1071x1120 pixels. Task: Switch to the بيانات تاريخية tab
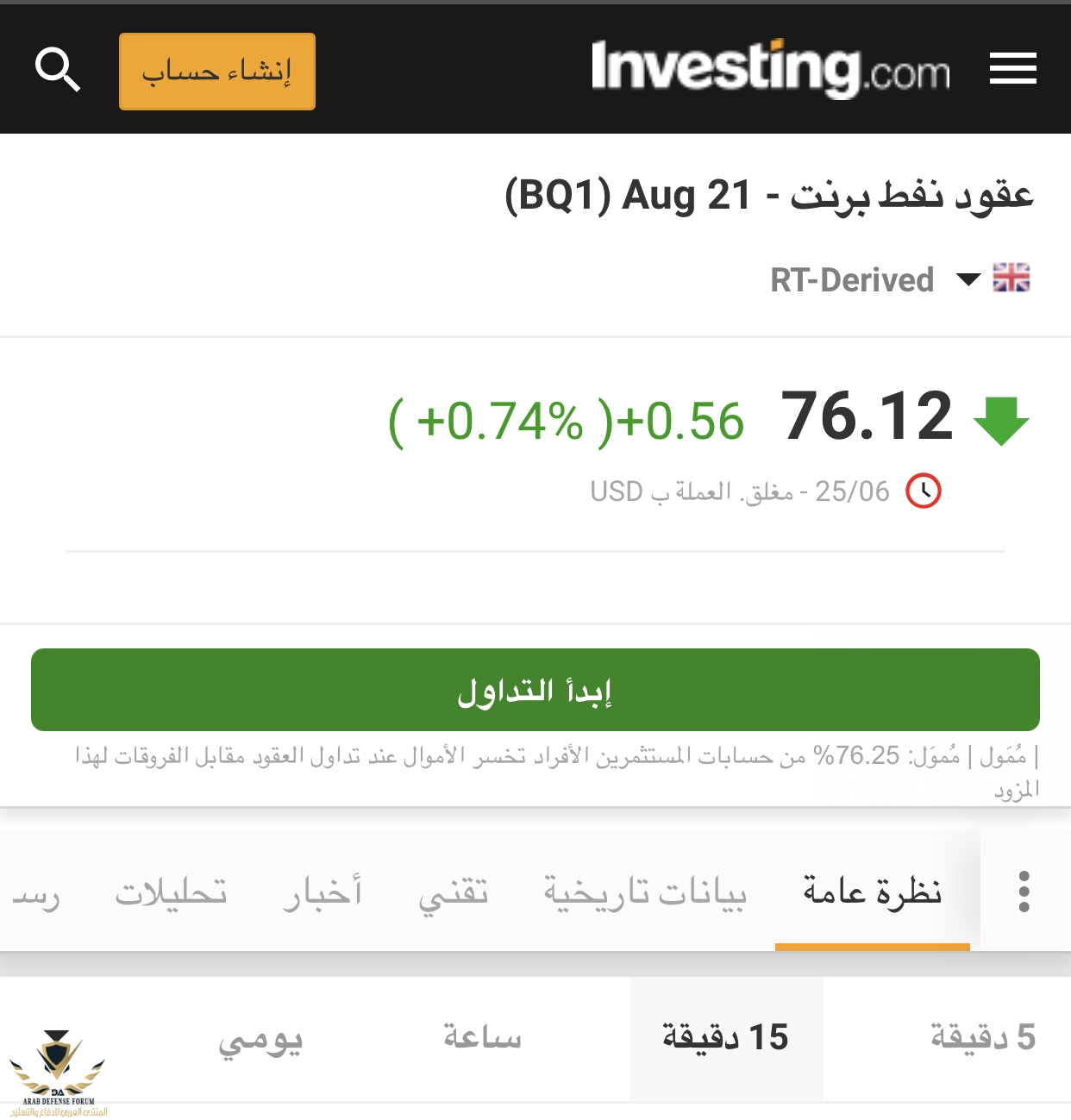pyautogui.click(x=644, y=892)
